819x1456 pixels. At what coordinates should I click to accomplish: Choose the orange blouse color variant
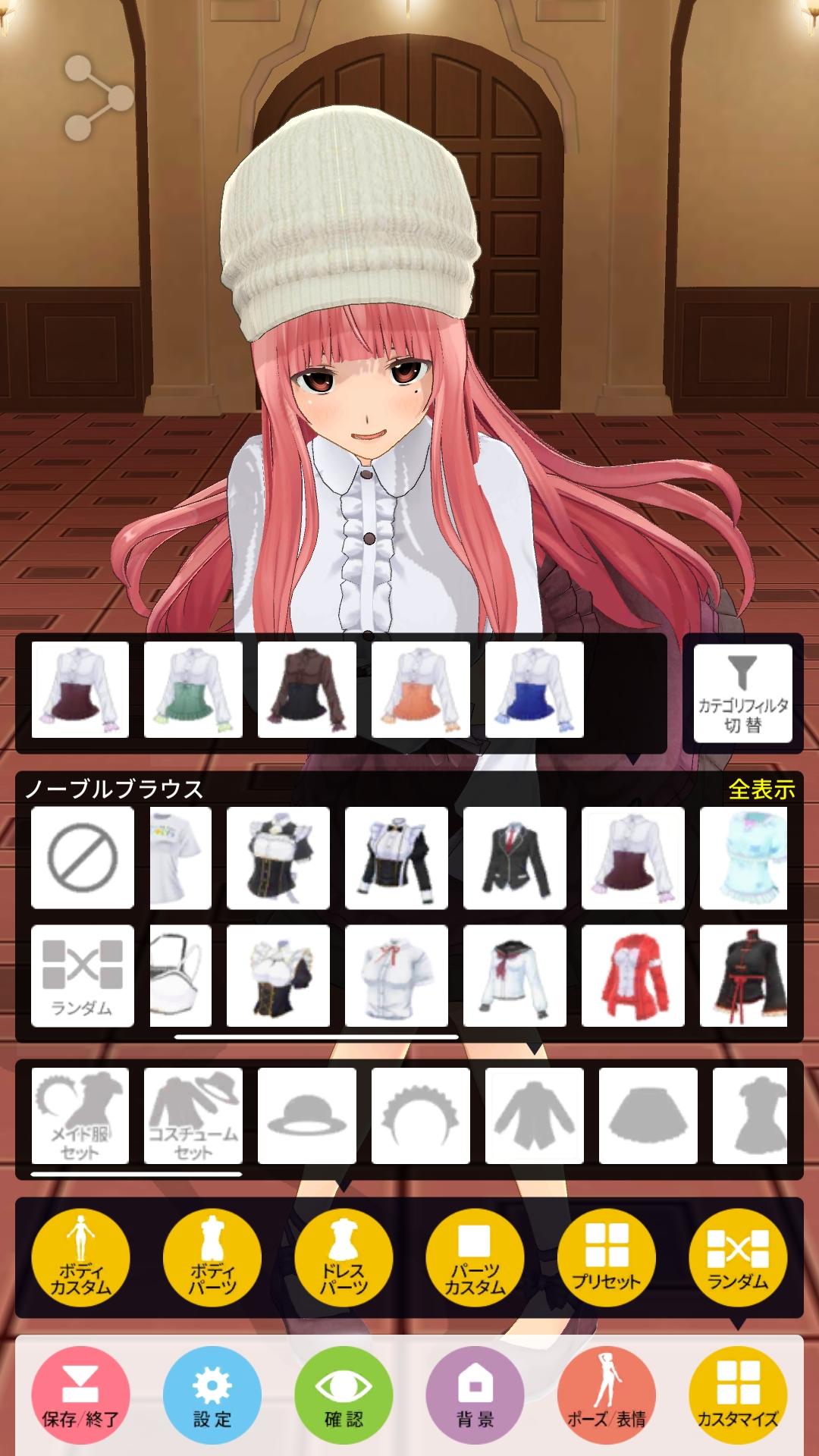421,690
